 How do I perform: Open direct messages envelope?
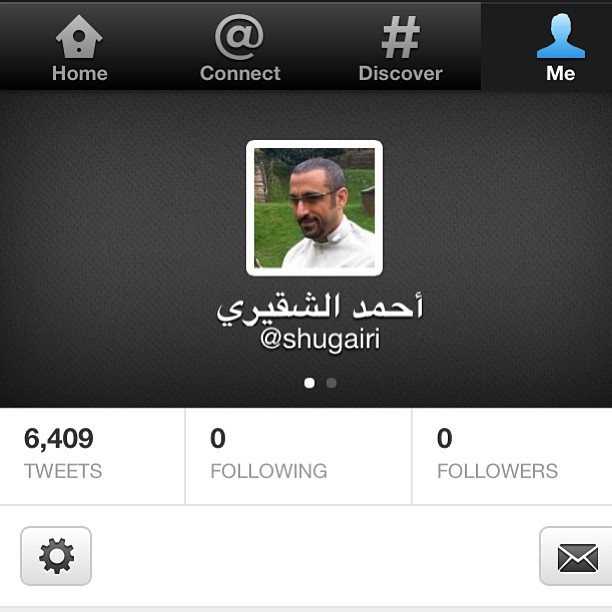click(577, 556)
